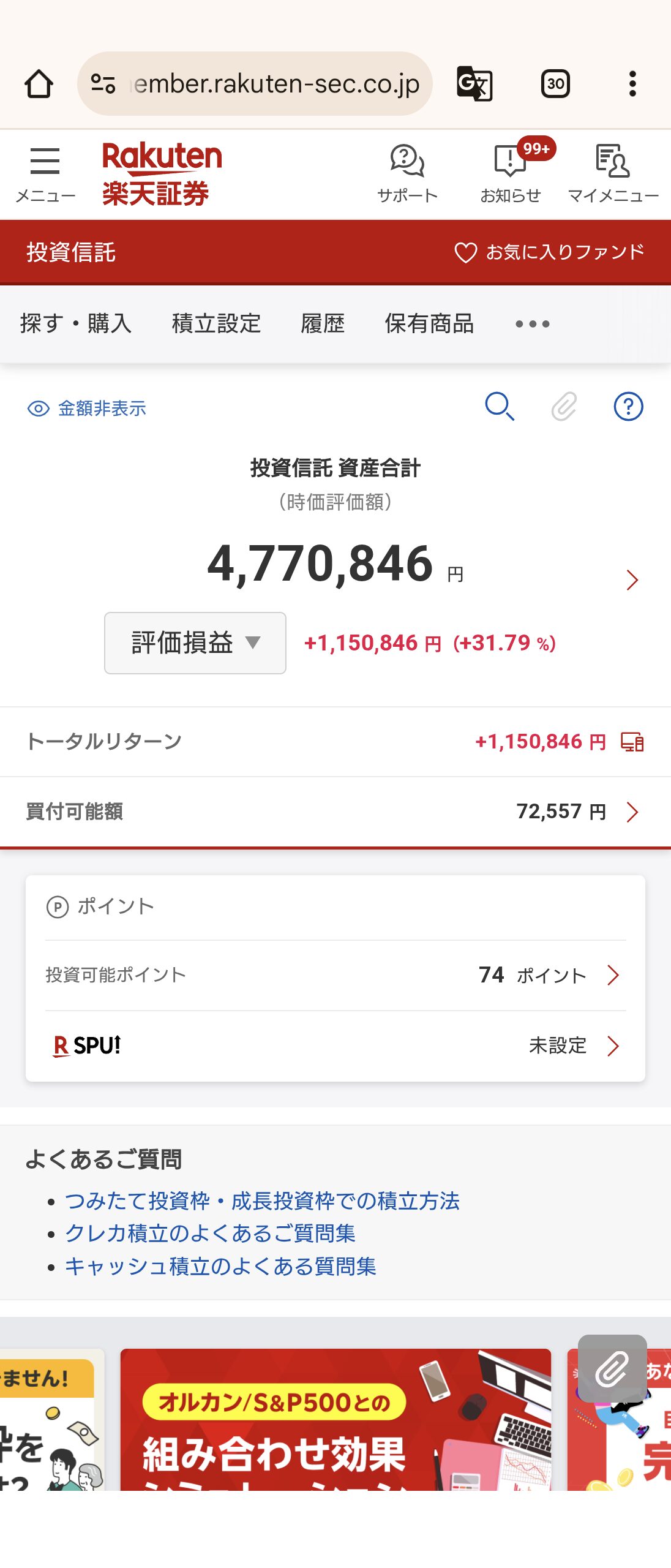Viewport: 671px width, 1568px height.
Task: Toggle 金額非表示 to hide amounts
Action: 87,408
